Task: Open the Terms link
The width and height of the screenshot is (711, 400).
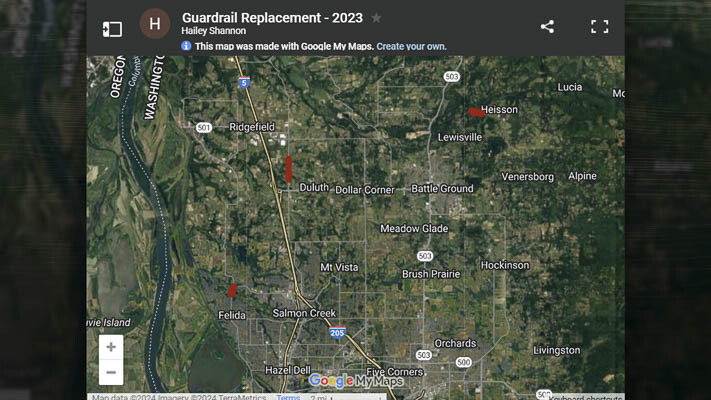Action: click(x=288, y=397)
